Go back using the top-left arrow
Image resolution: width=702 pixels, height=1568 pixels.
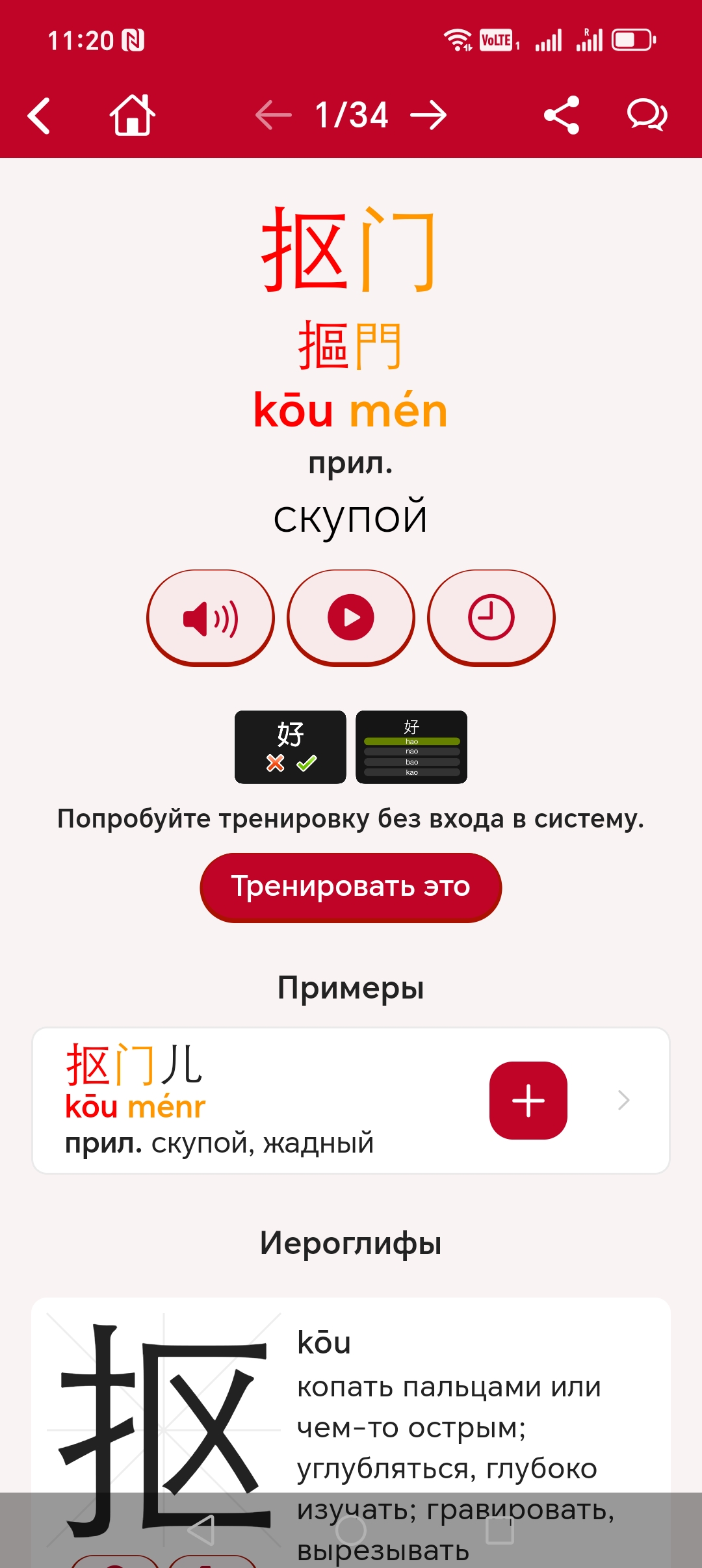(39, 116)
